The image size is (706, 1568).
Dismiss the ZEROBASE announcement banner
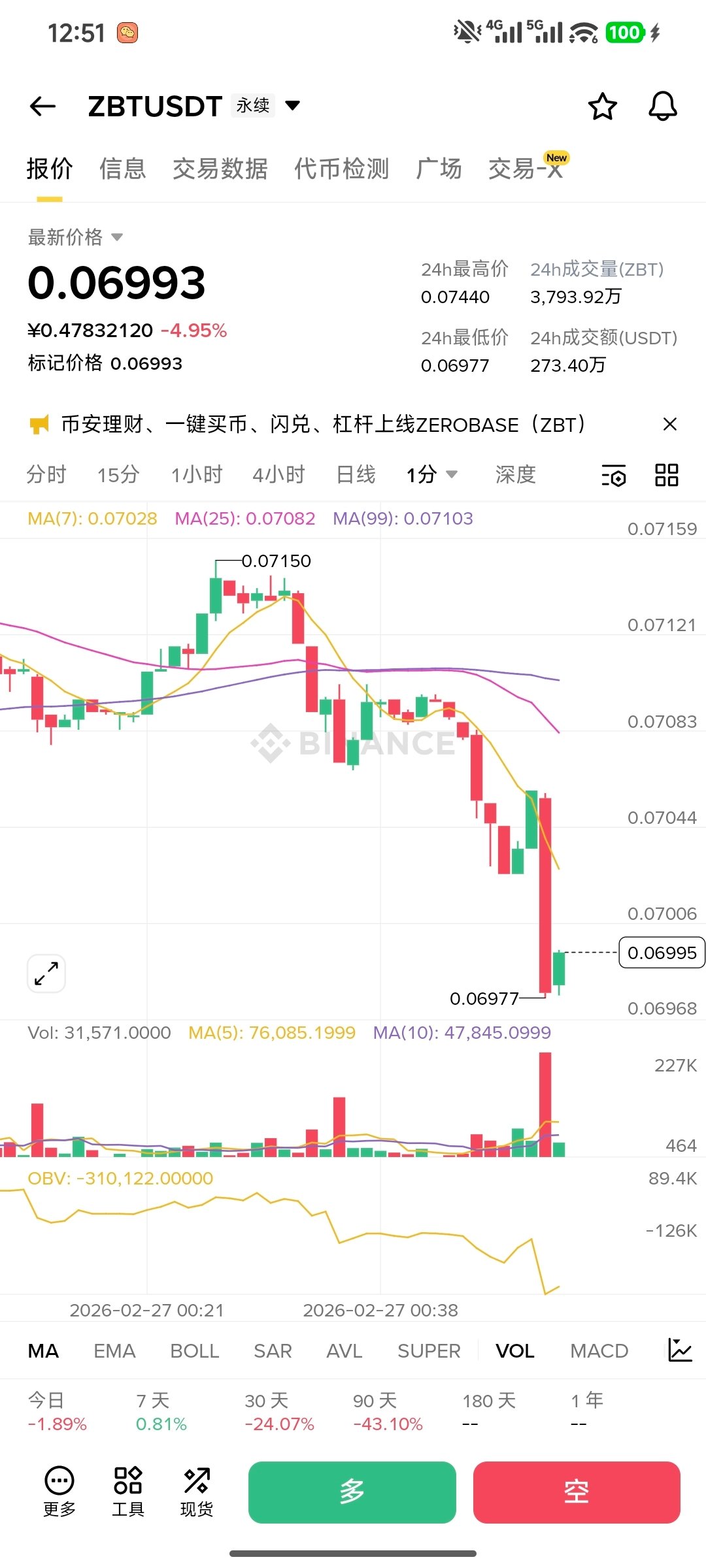pos(669,425)
